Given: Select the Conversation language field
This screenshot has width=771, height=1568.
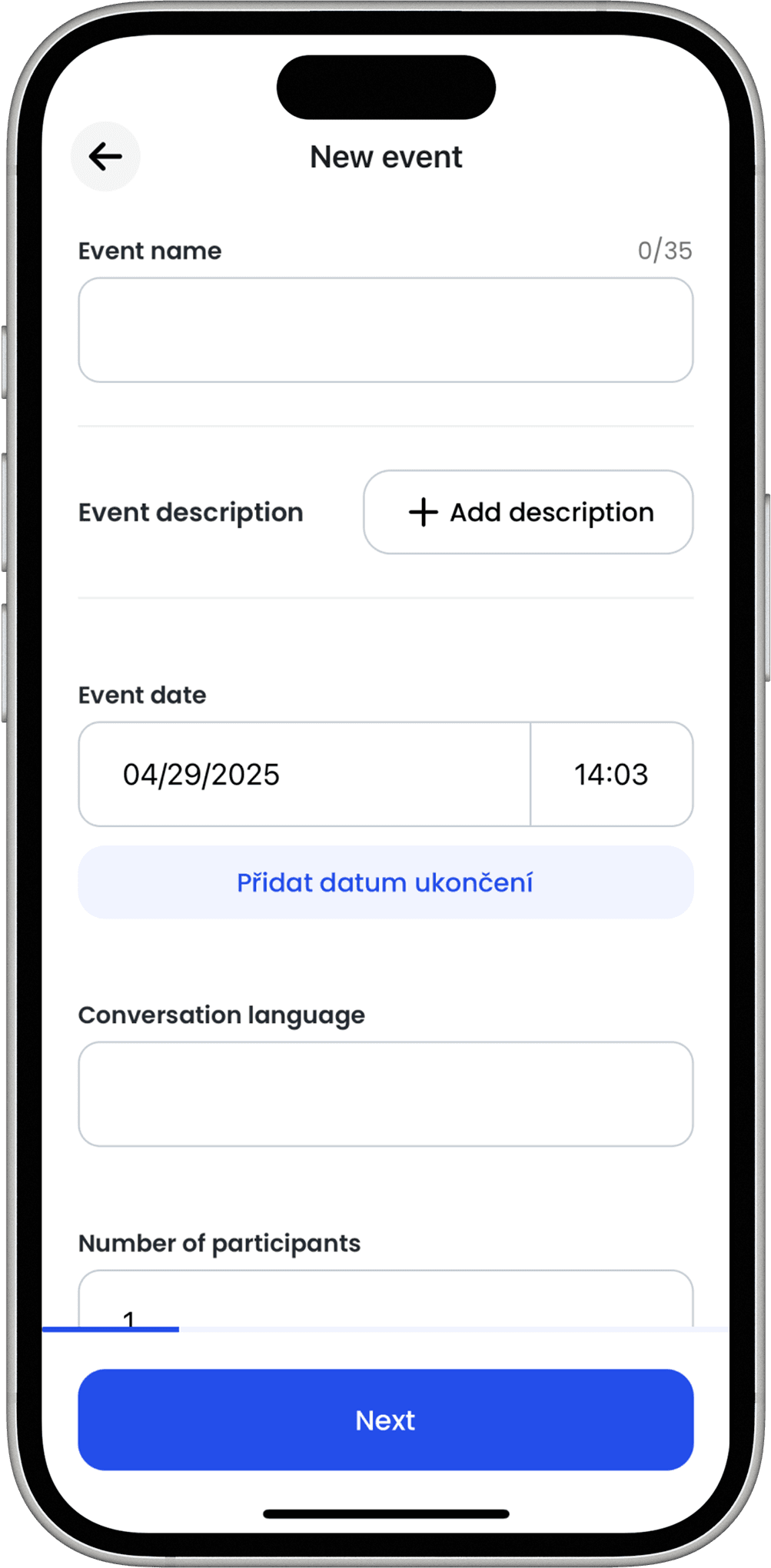Looking at the screenshot, I should (x=385, y=1094).
